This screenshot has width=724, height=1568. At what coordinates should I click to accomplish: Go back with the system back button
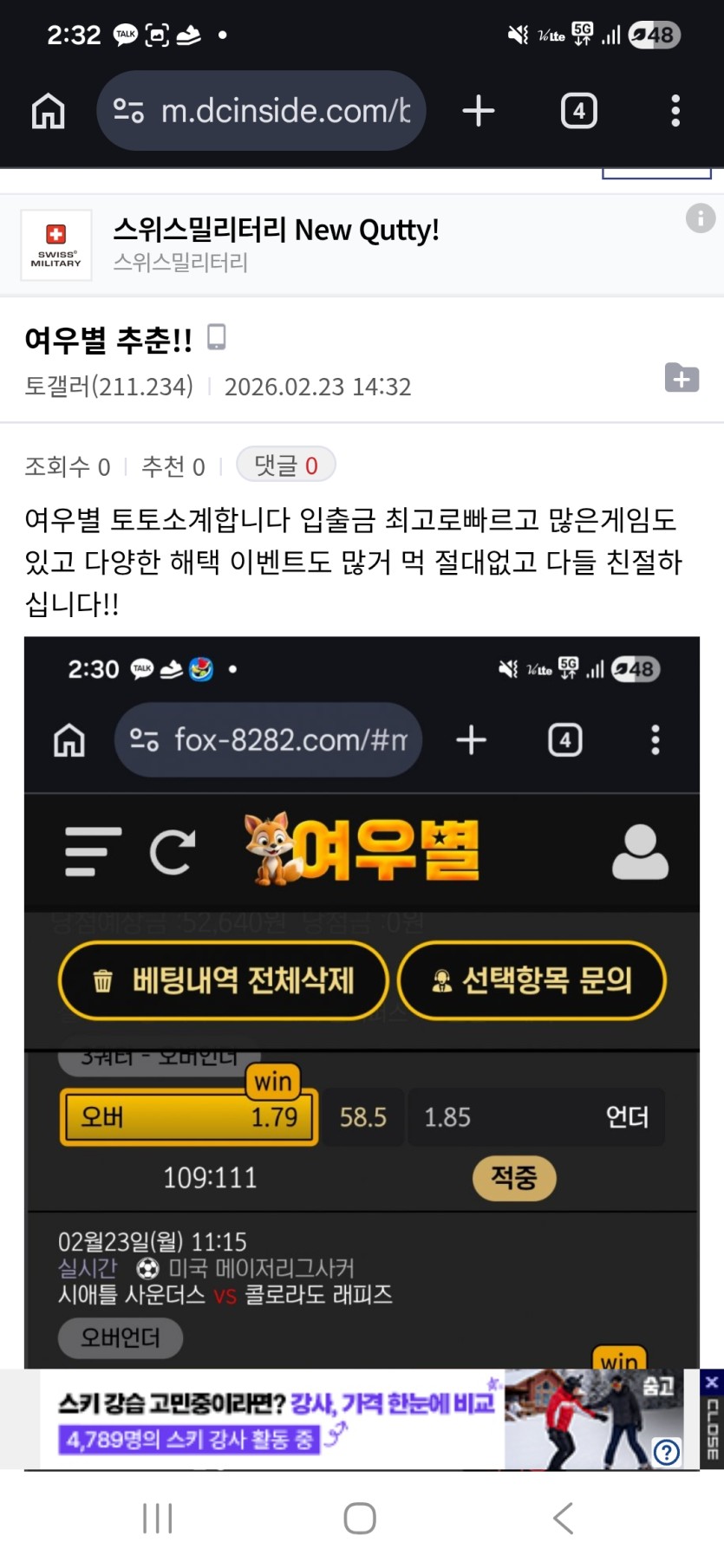(564, 1519)
